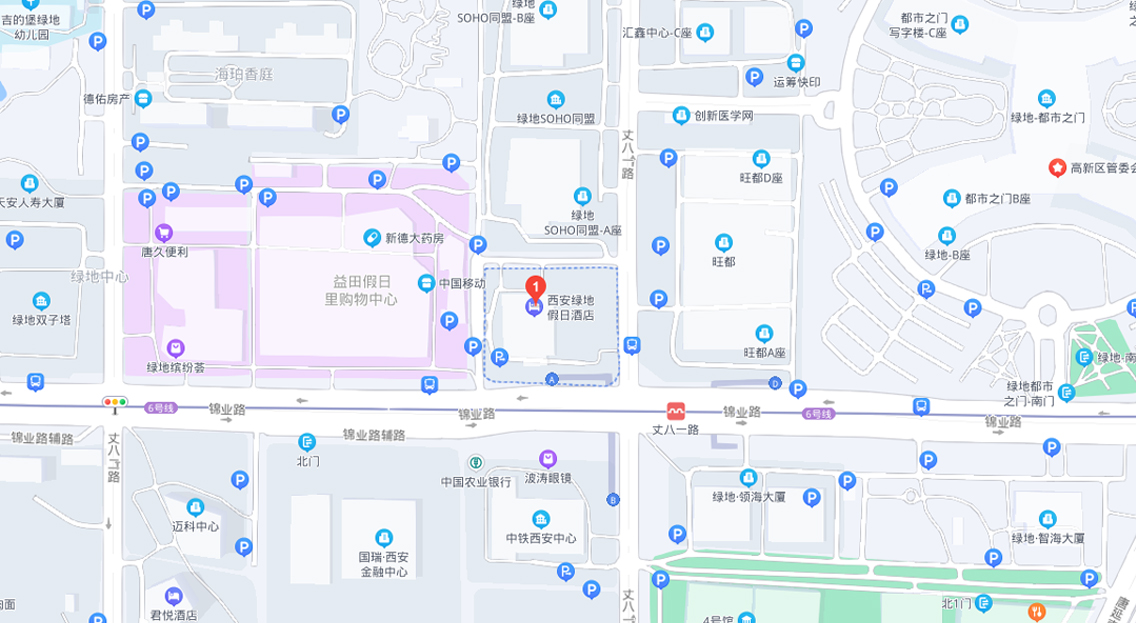Open the 新德大药房 pharmacy marker
Screen dimensions: 1136x623
point(372,238)
